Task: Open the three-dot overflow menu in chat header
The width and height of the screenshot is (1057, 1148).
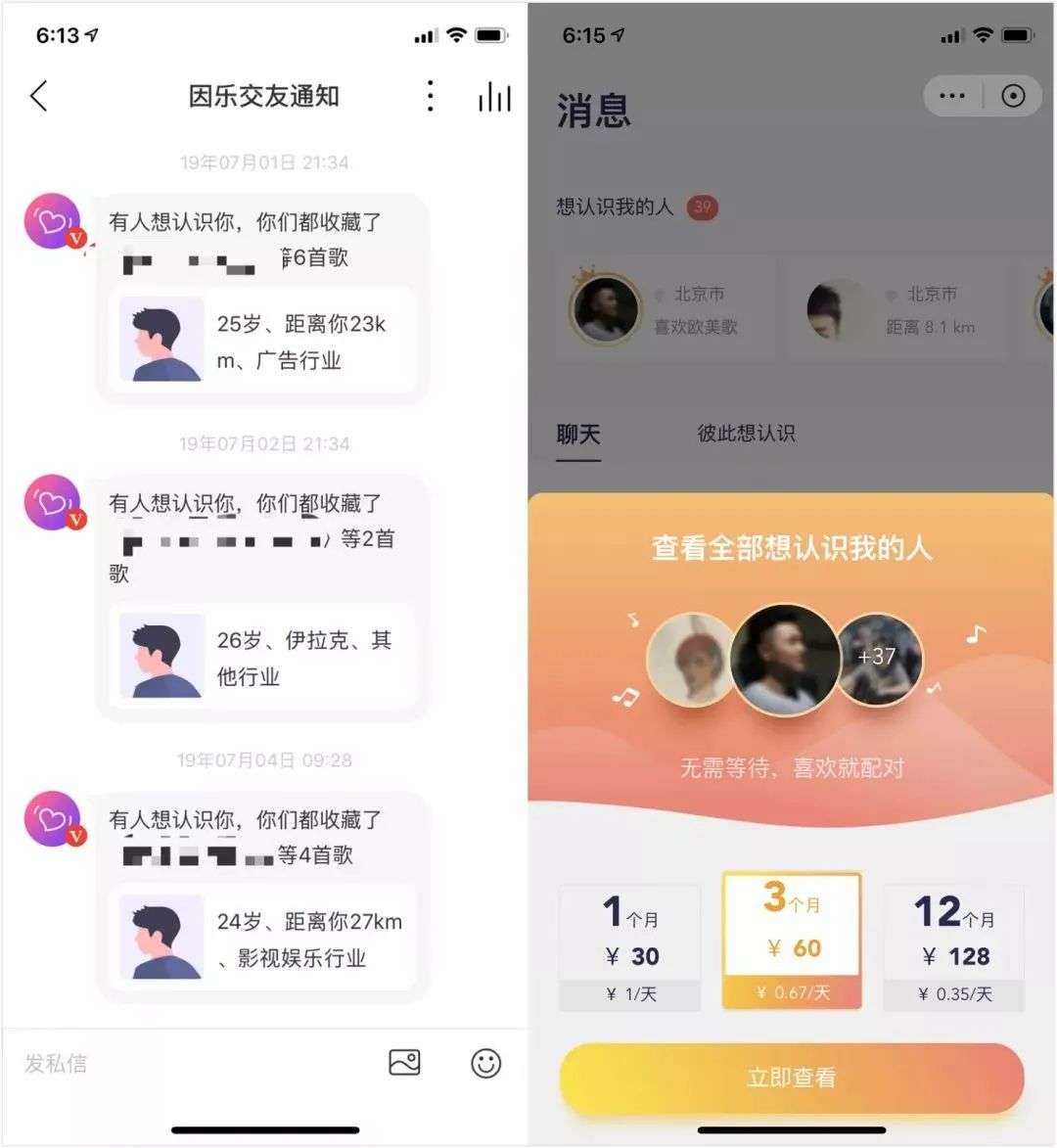Action: [431, 96]
